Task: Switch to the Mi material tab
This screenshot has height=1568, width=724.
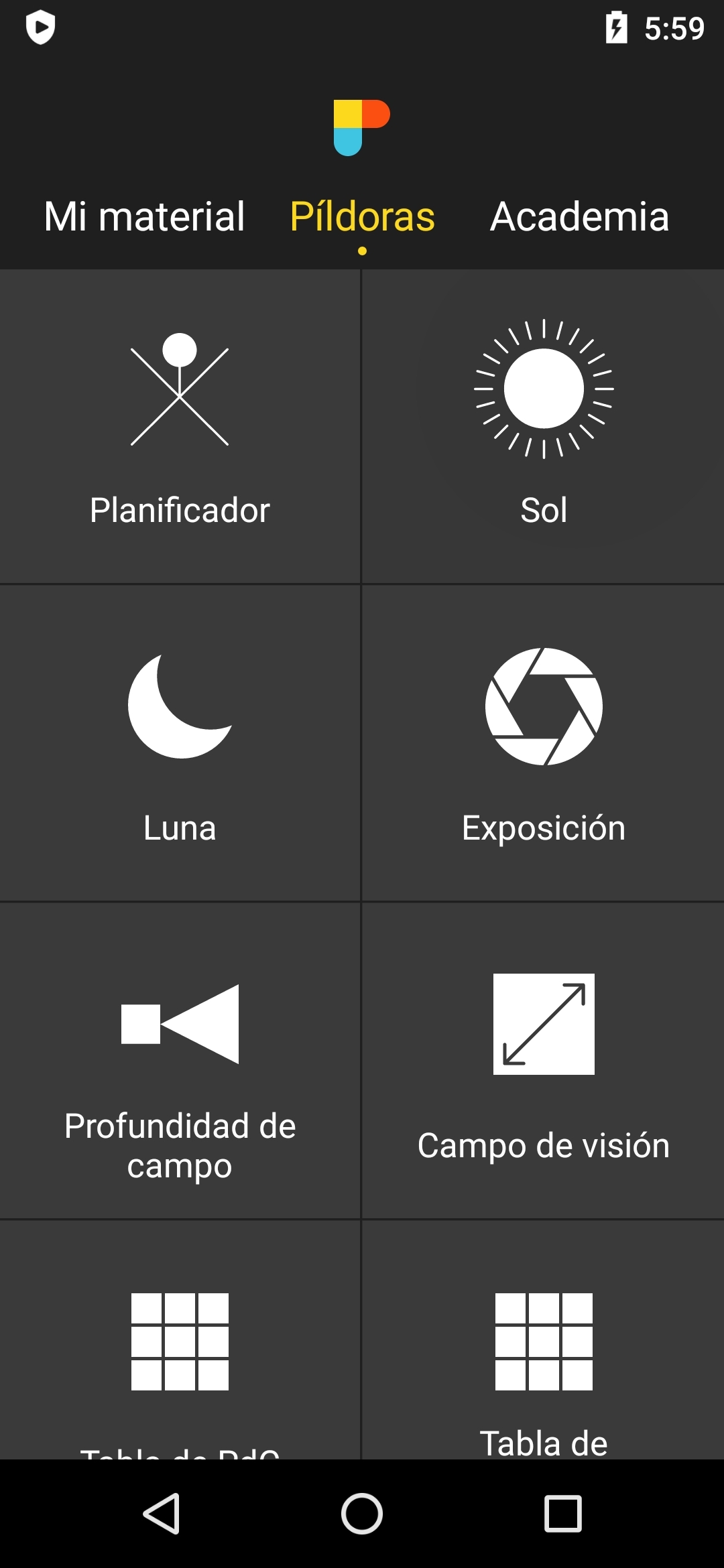Action: click(143, 216)
